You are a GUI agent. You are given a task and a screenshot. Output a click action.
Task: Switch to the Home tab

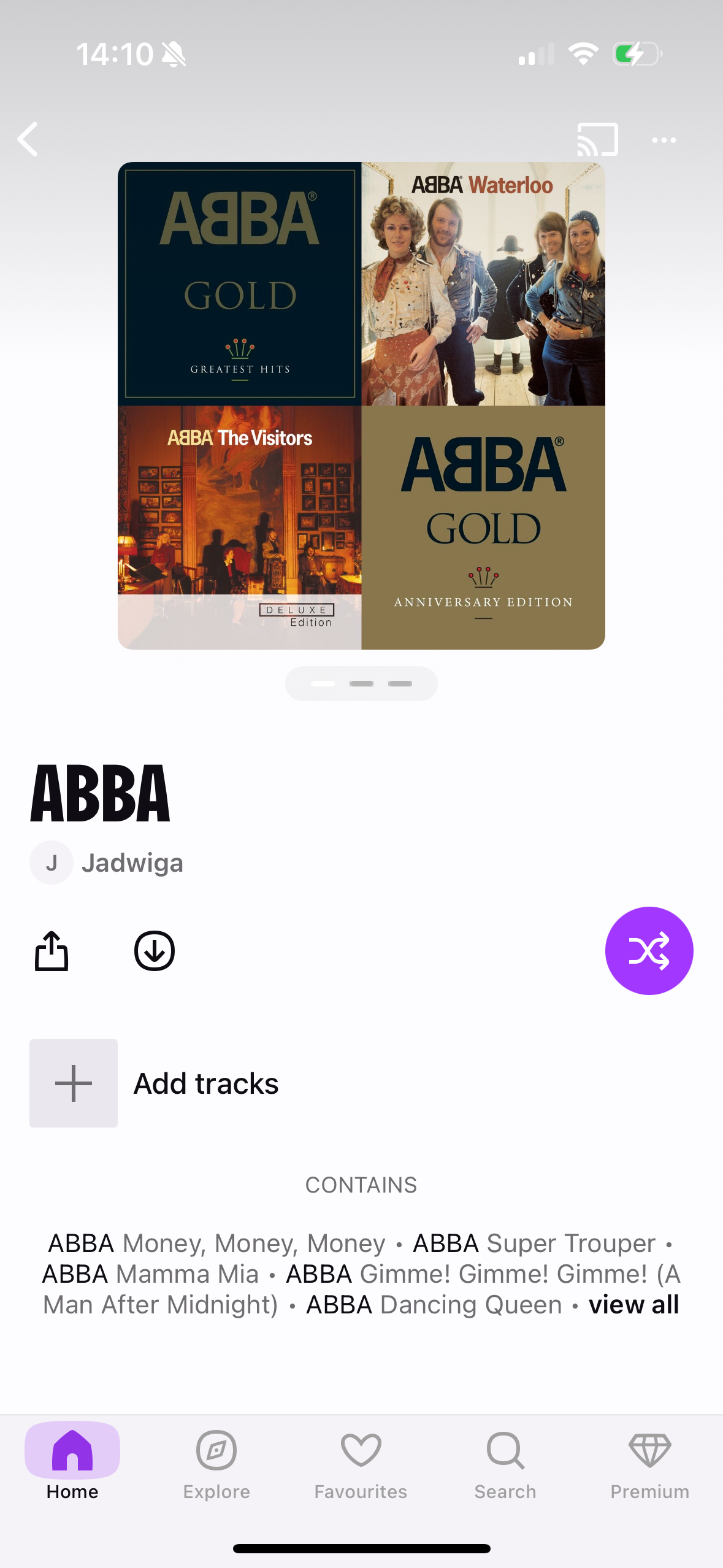coord(72,1463)
